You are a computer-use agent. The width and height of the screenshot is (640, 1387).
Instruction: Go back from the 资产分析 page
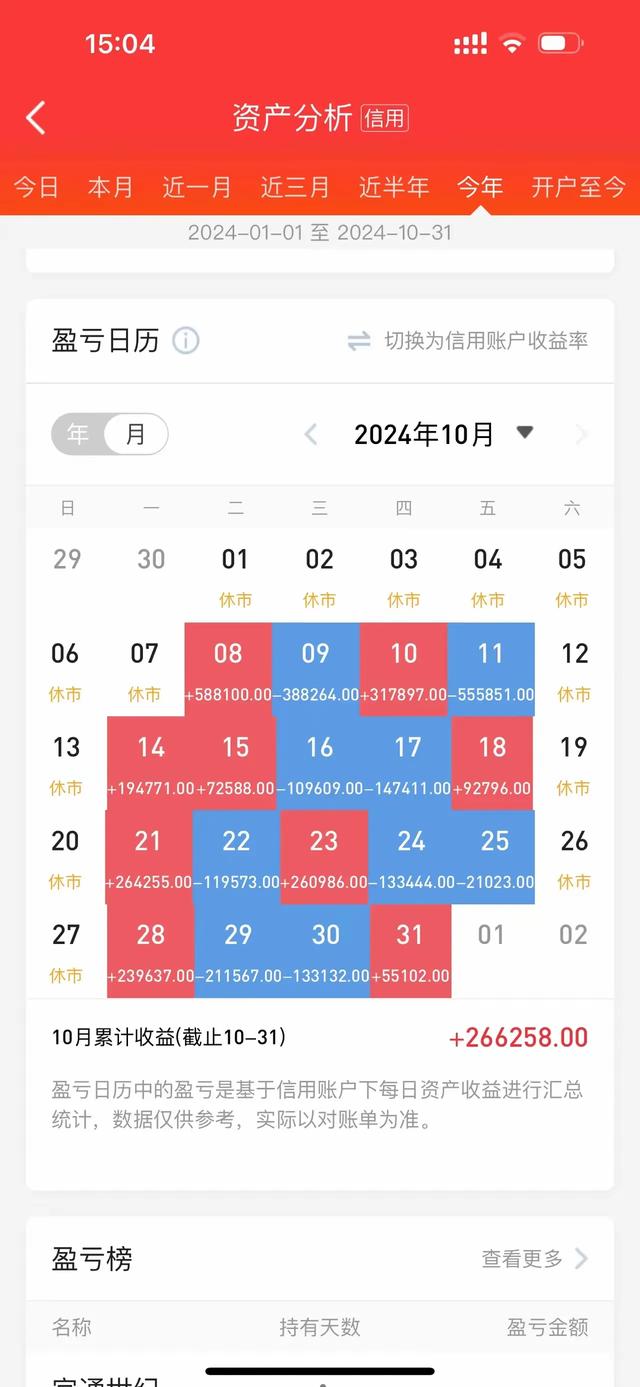tap(36, 118)
